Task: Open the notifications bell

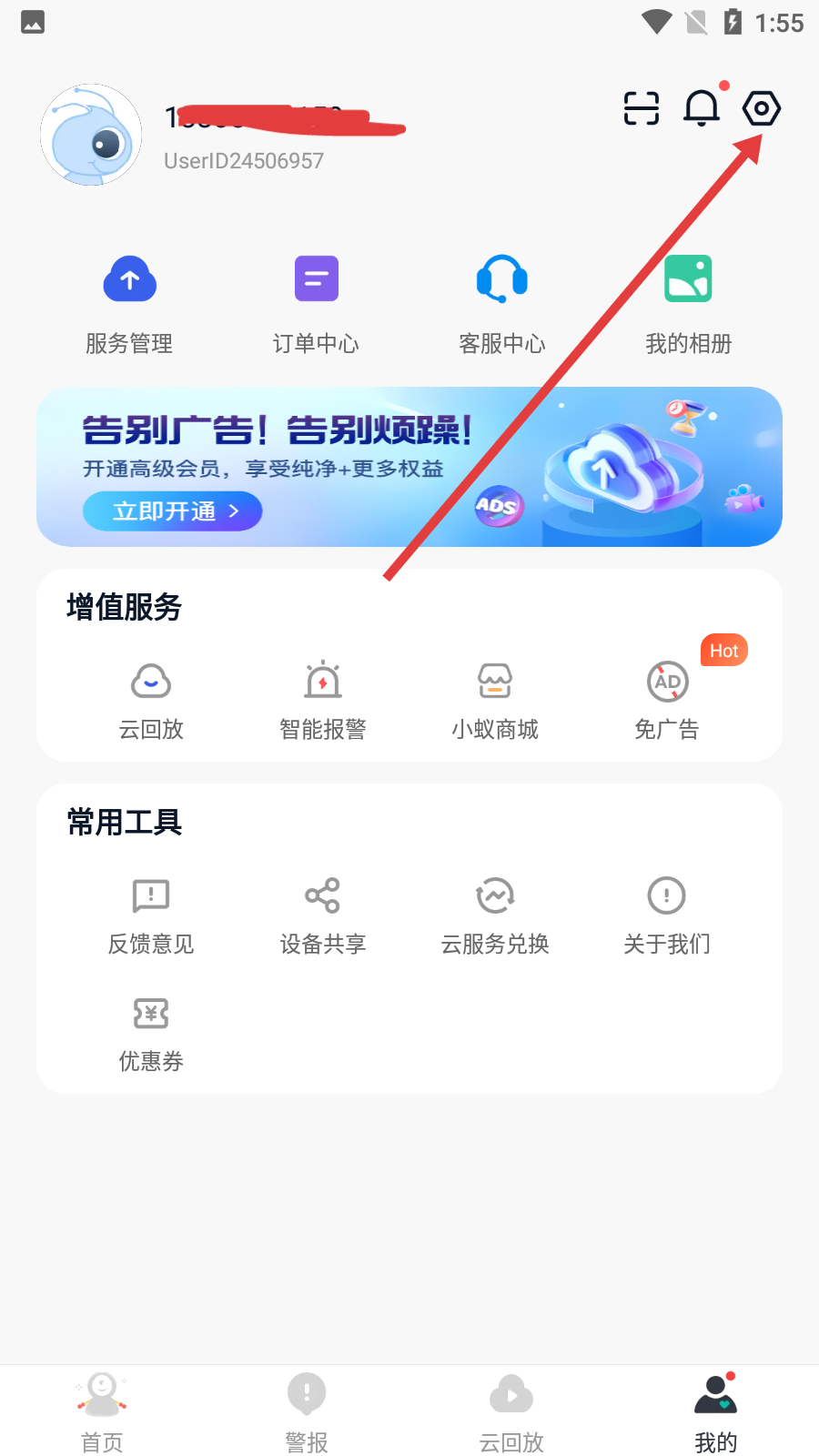Action: (x=702, y=109)
